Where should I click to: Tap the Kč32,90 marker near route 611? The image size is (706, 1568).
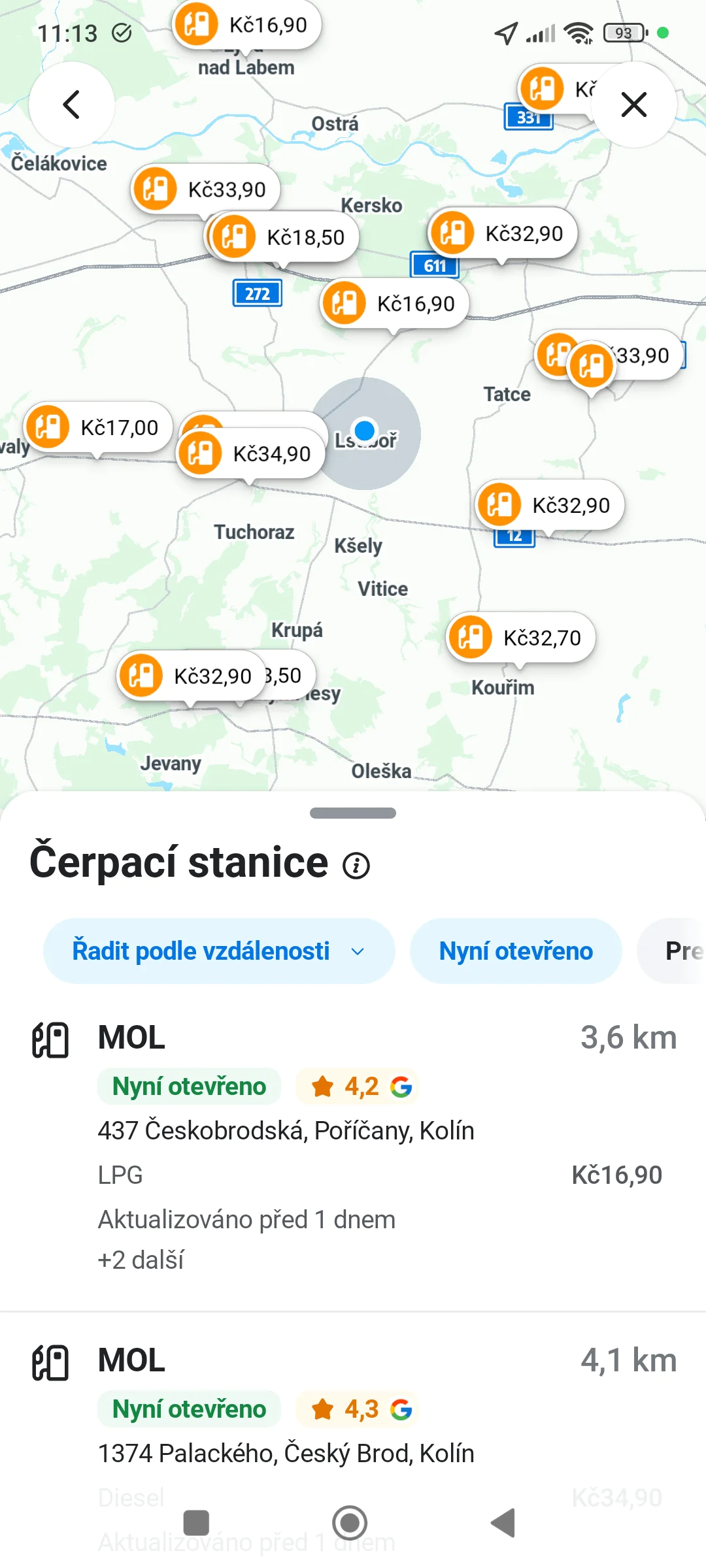(x=503, y=234)
